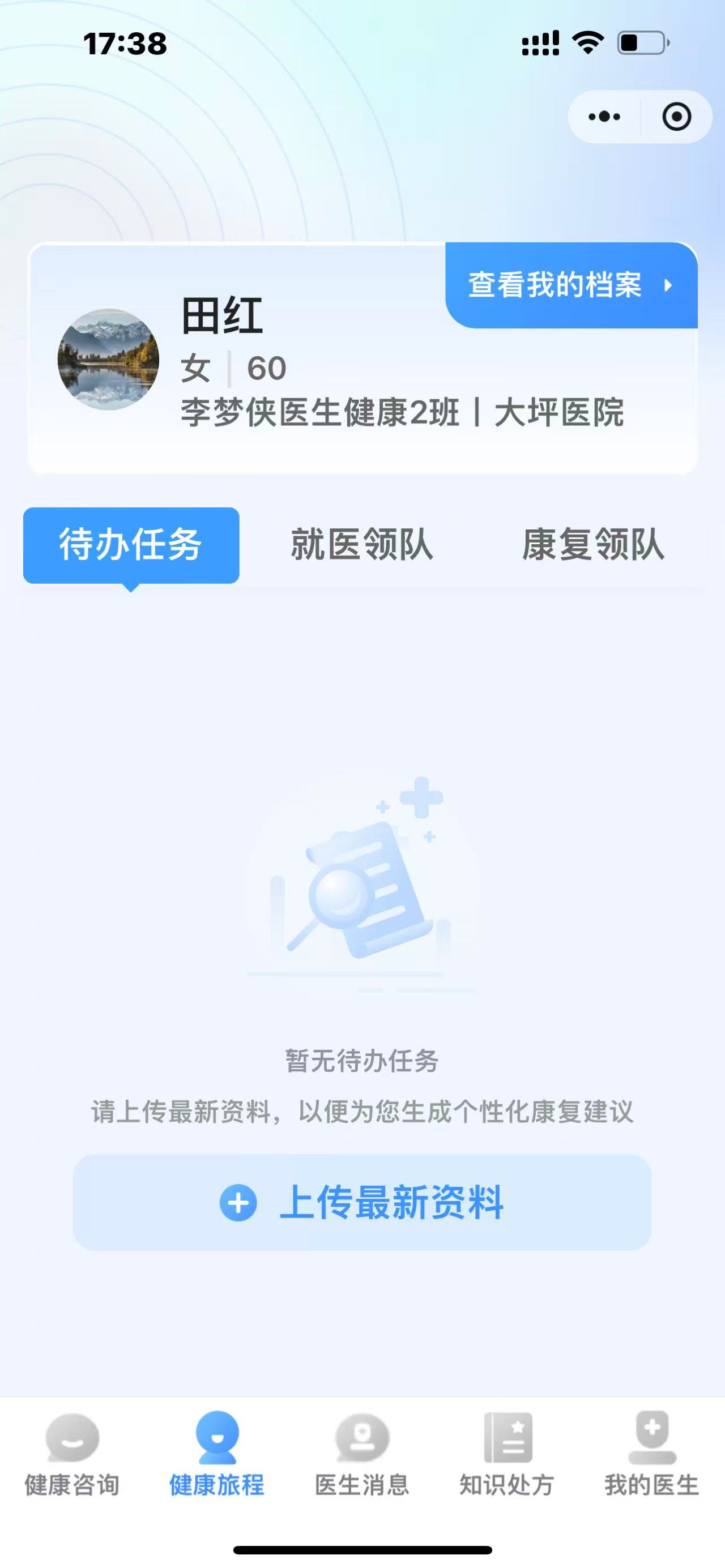Go to the 健康咨询 tab
This screenshot has height=1568, width=725.
(72, 1455)
